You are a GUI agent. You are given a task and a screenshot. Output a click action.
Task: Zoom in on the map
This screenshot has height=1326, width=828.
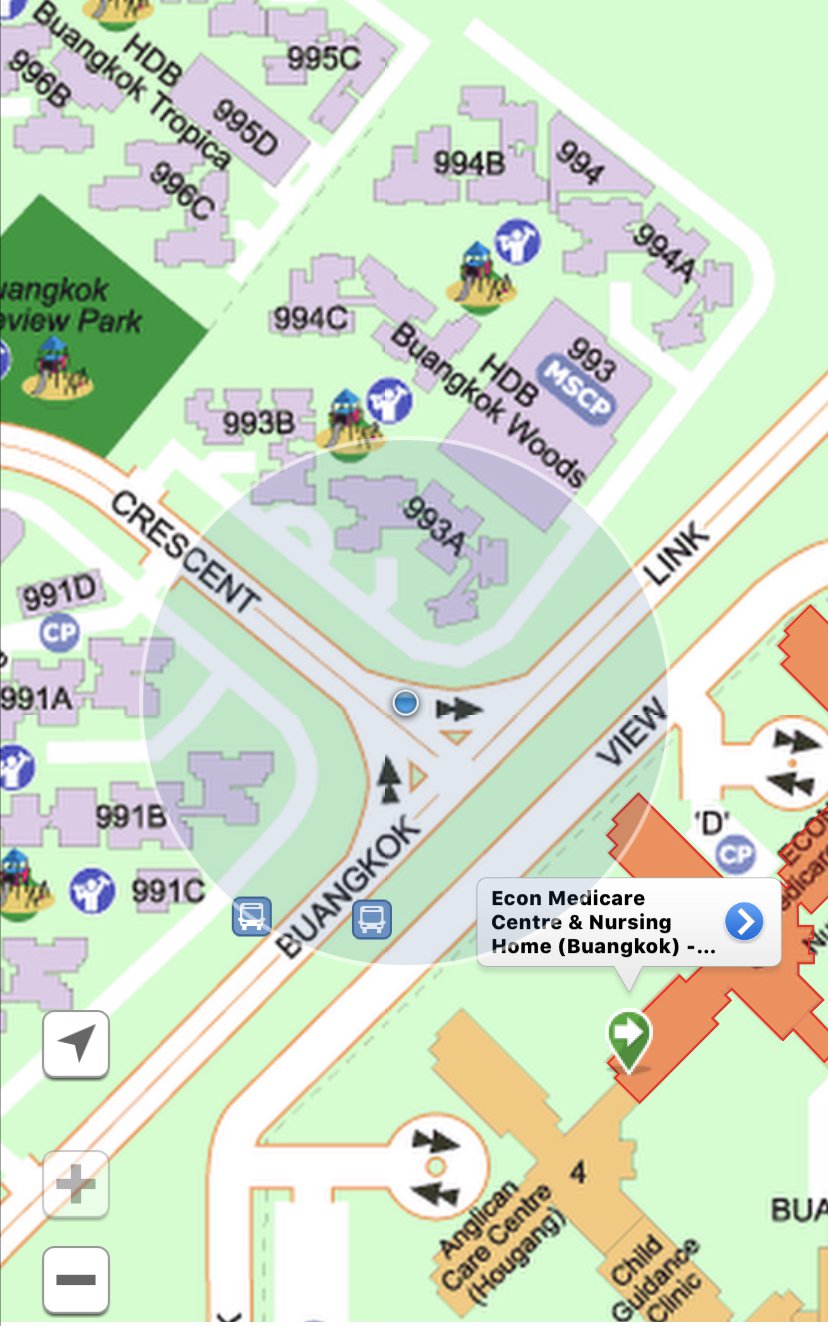tap(76, 1185)
